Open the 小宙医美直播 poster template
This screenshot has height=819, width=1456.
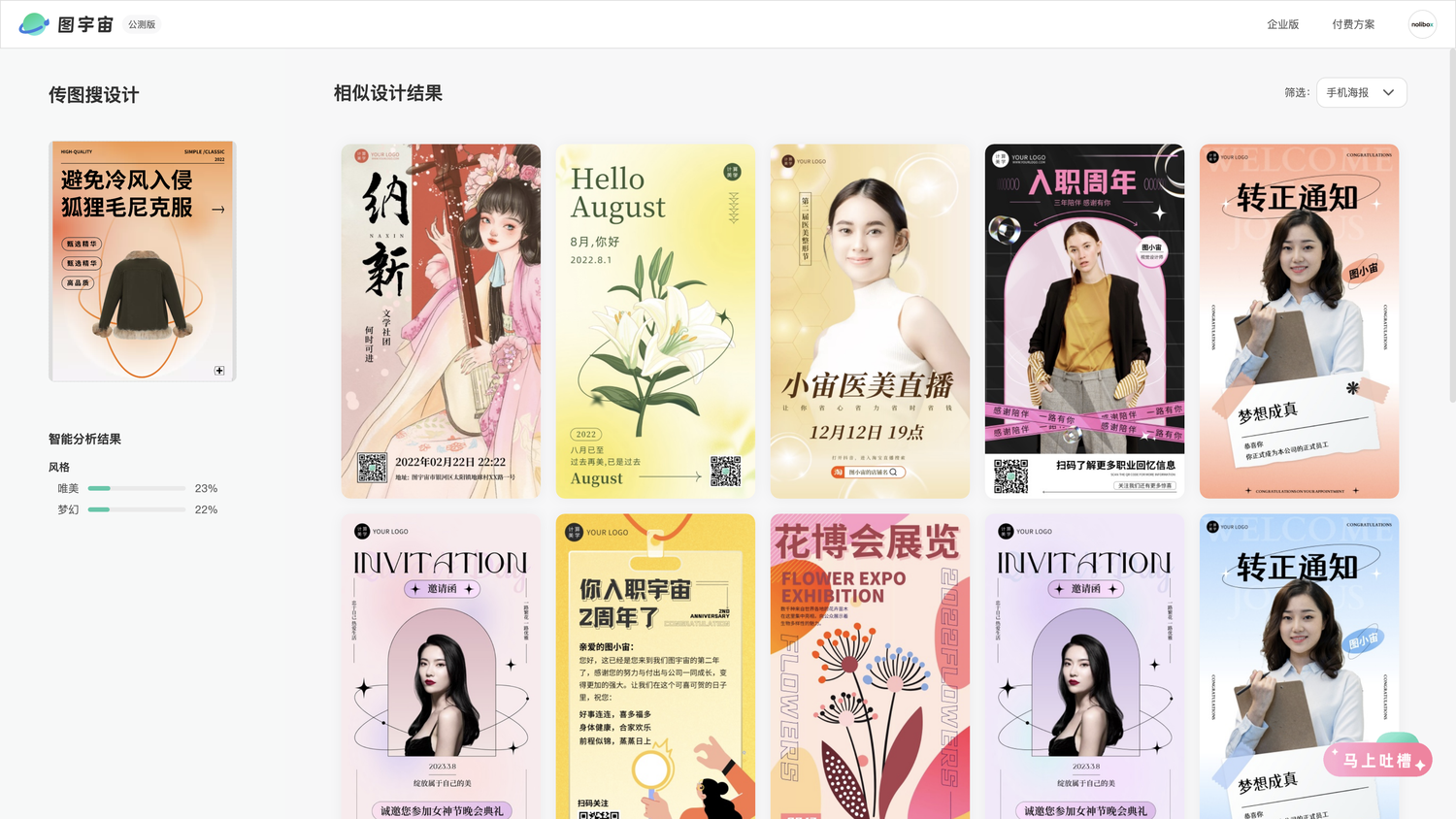870,321
